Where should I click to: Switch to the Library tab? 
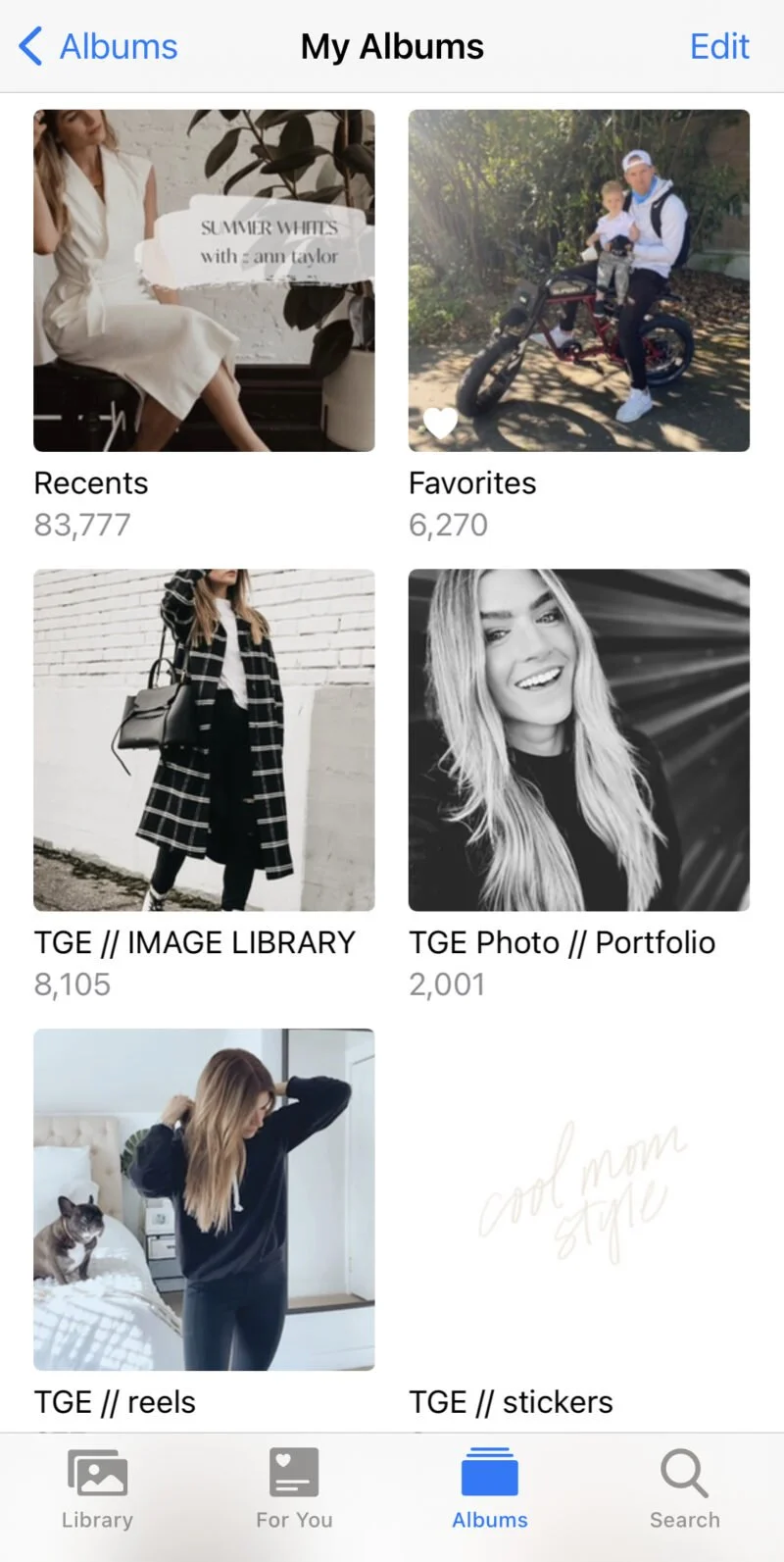coord(97,1488)
